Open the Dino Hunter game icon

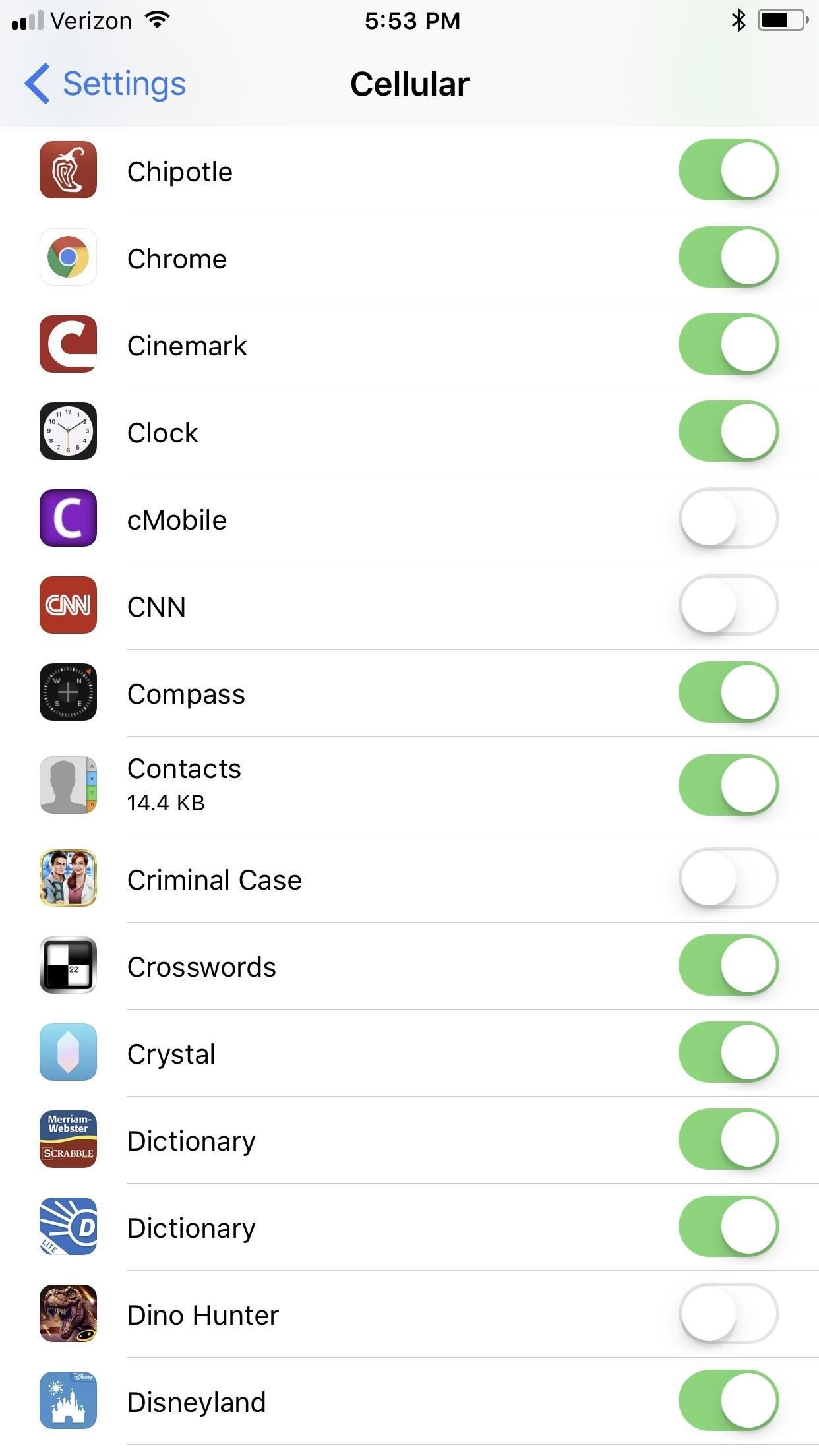68,1314
